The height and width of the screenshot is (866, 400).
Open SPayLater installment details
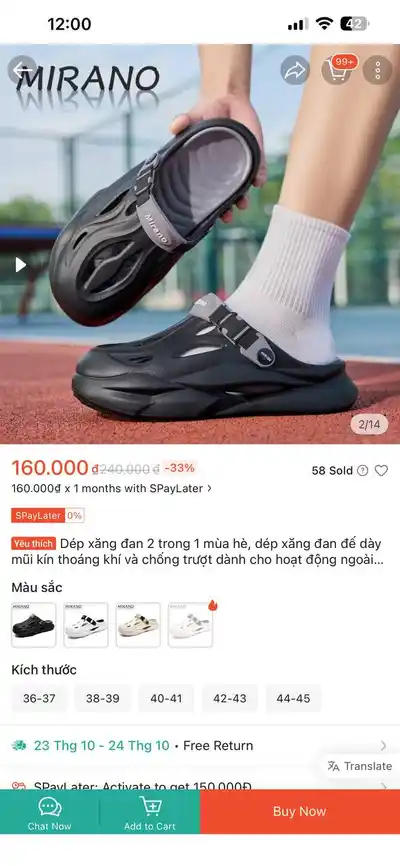[x=112, y=488]
